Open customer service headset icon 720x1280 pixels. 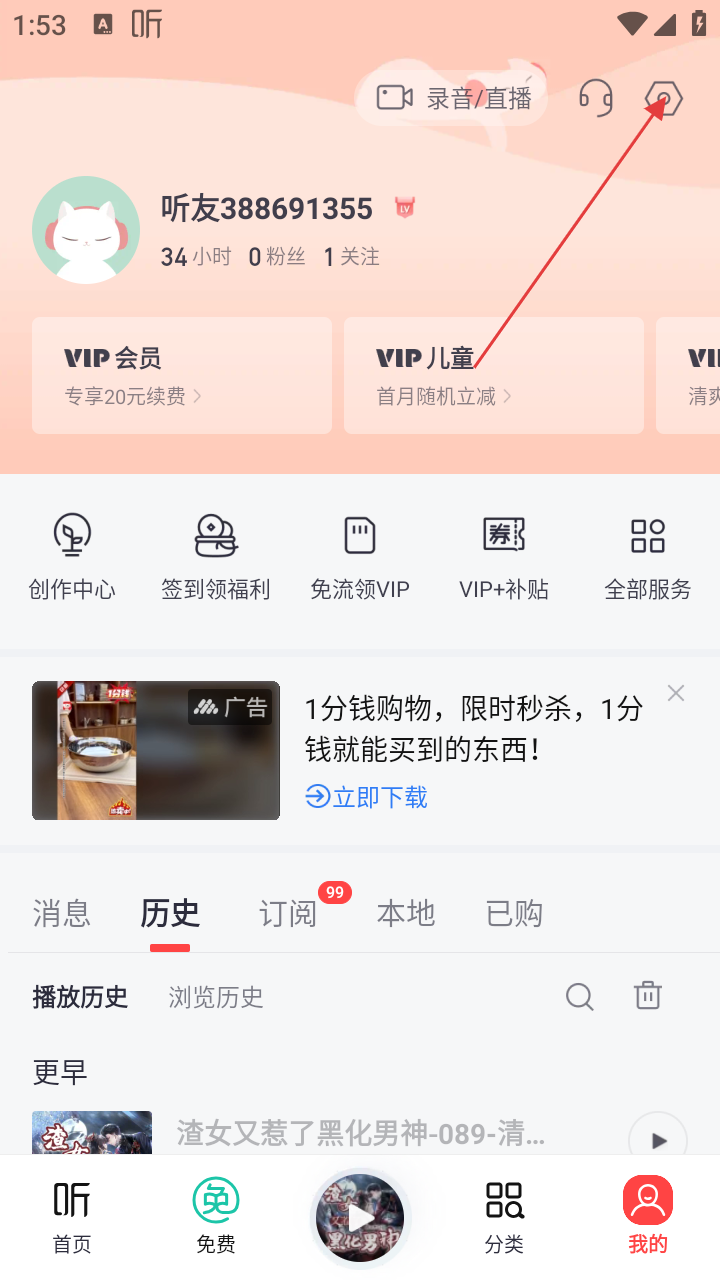pyautogui.click(x=596, y=98)
